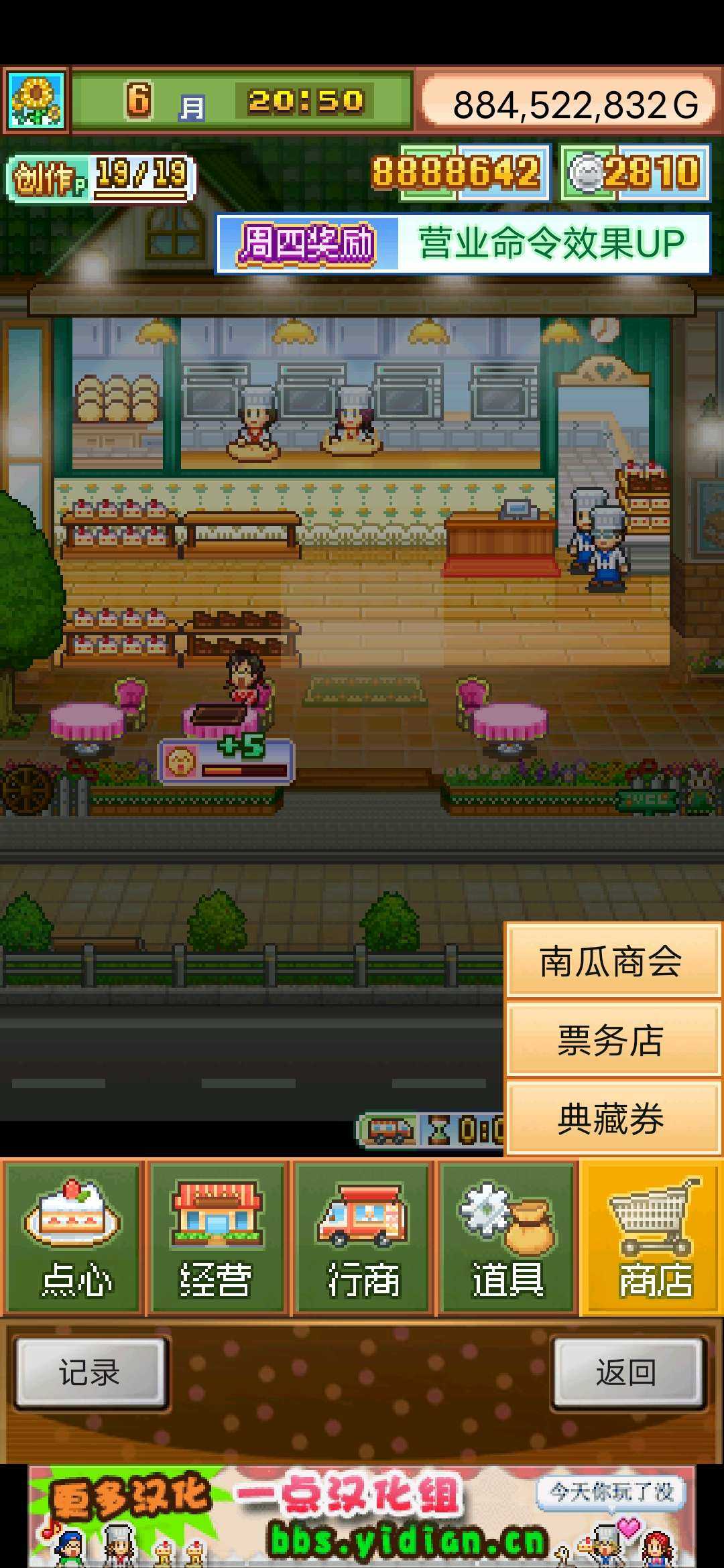Select the 商店 shop cart tab
The image size is (724, 1568).
click(x=653, y=1238)
